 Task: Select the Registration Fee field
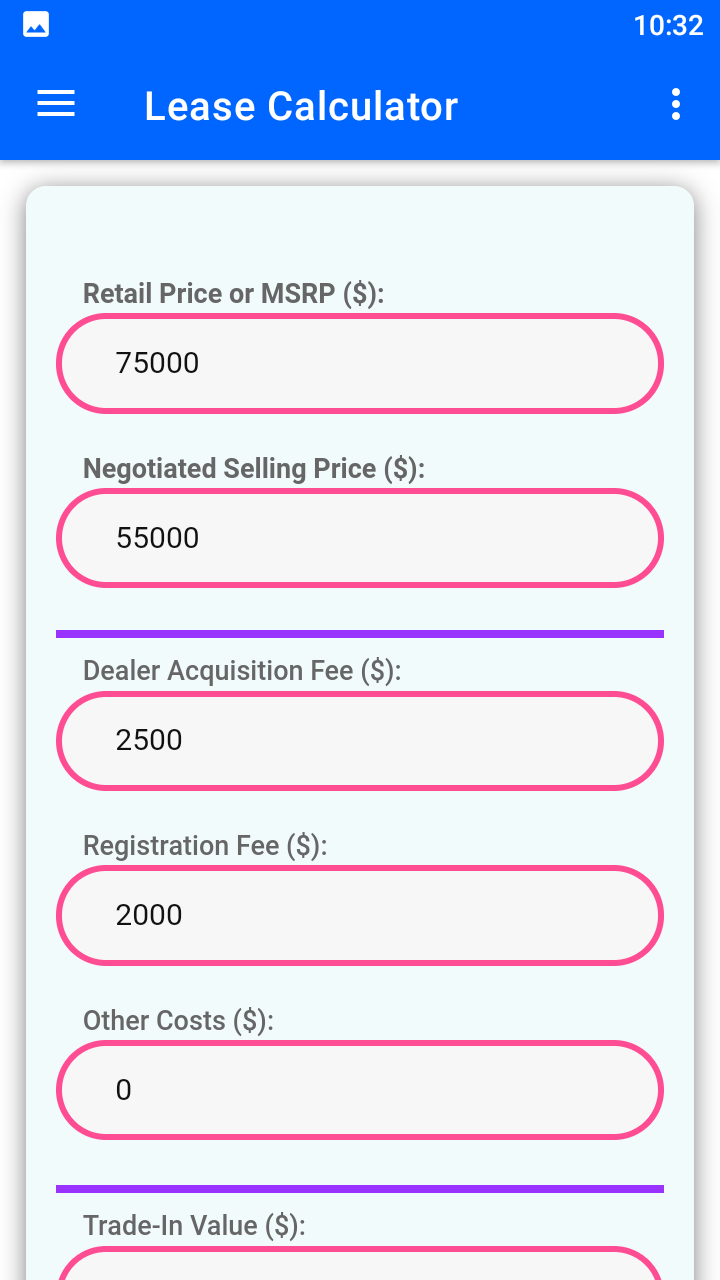[x=359, y=914]
